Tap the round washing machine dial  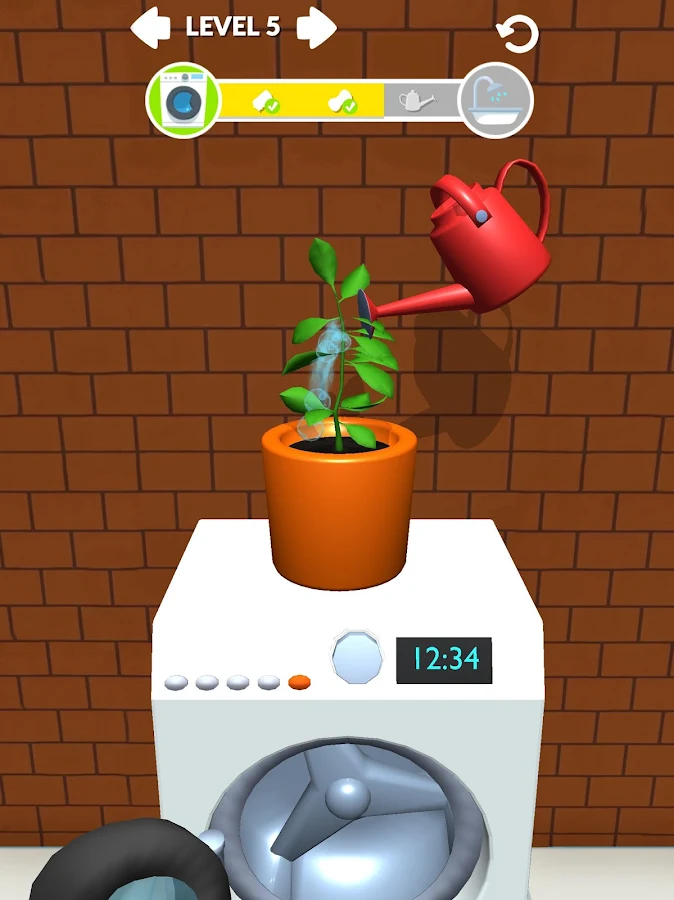358,658
